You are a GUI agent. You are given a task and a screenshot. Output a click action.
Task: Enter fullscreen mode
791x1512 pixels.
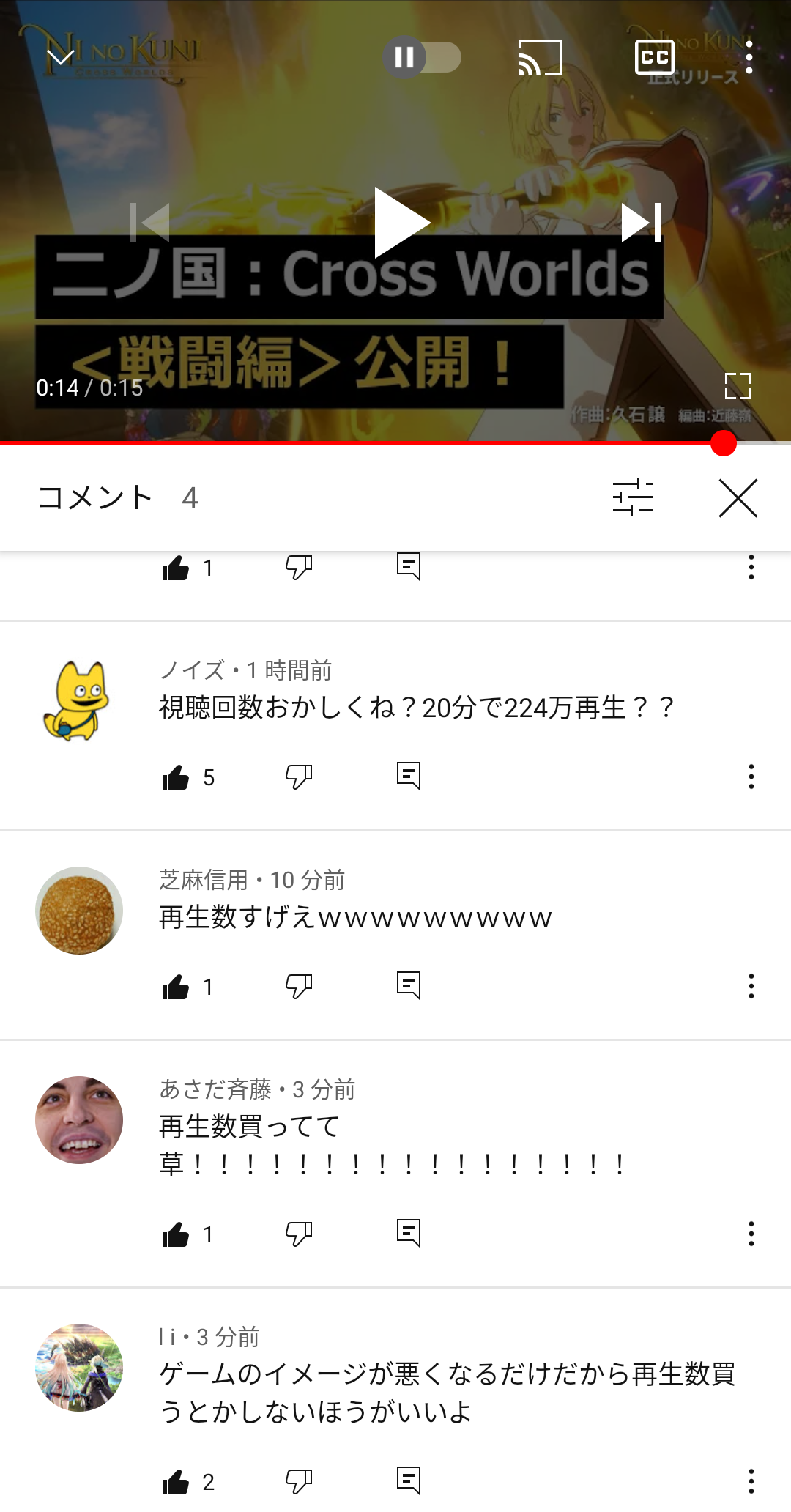point(738,386)
